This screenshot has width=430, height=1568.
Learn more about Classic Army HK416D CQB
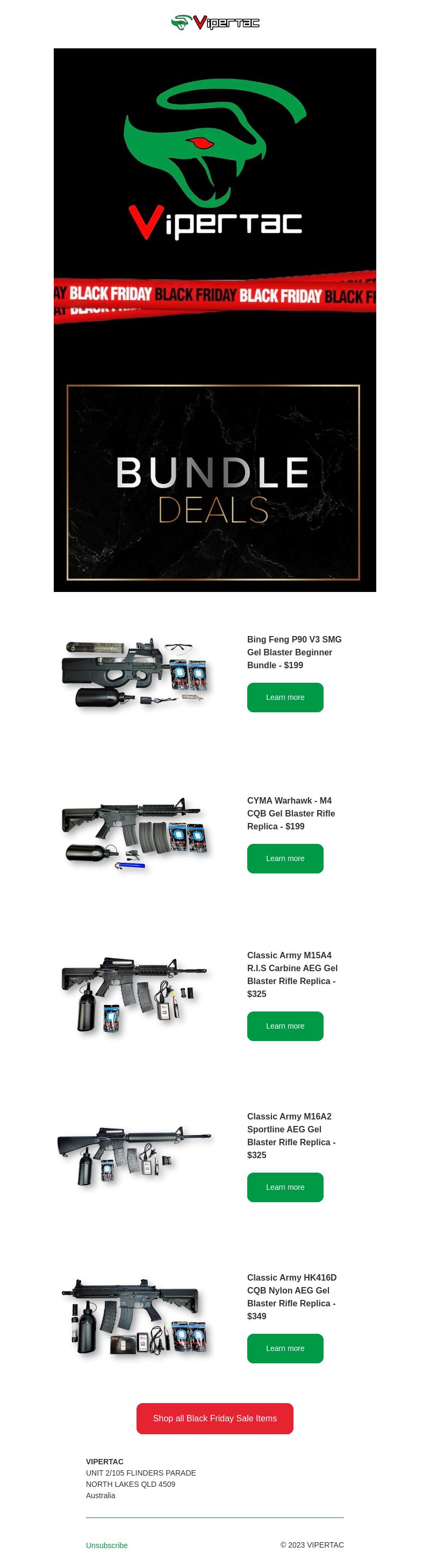(285, 1348)
